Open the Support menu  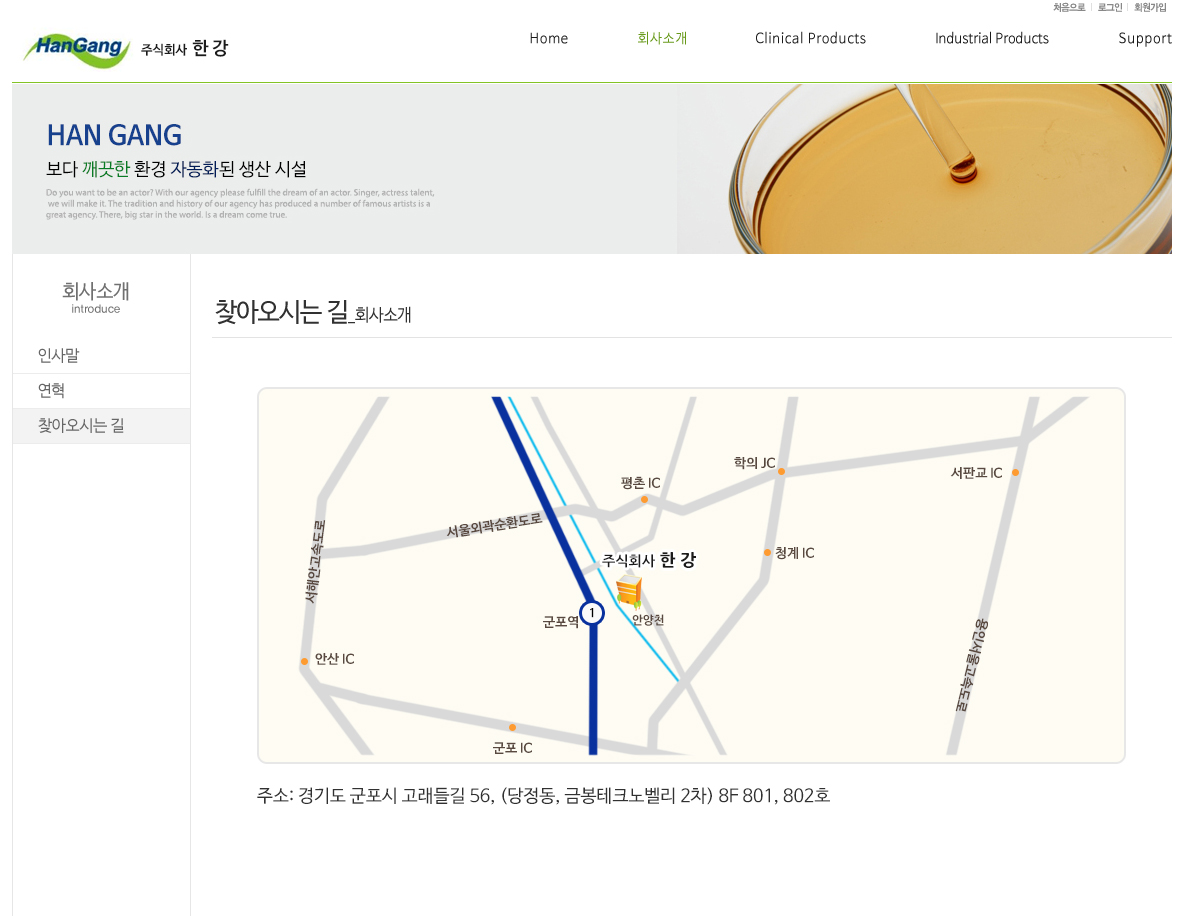1144,38
